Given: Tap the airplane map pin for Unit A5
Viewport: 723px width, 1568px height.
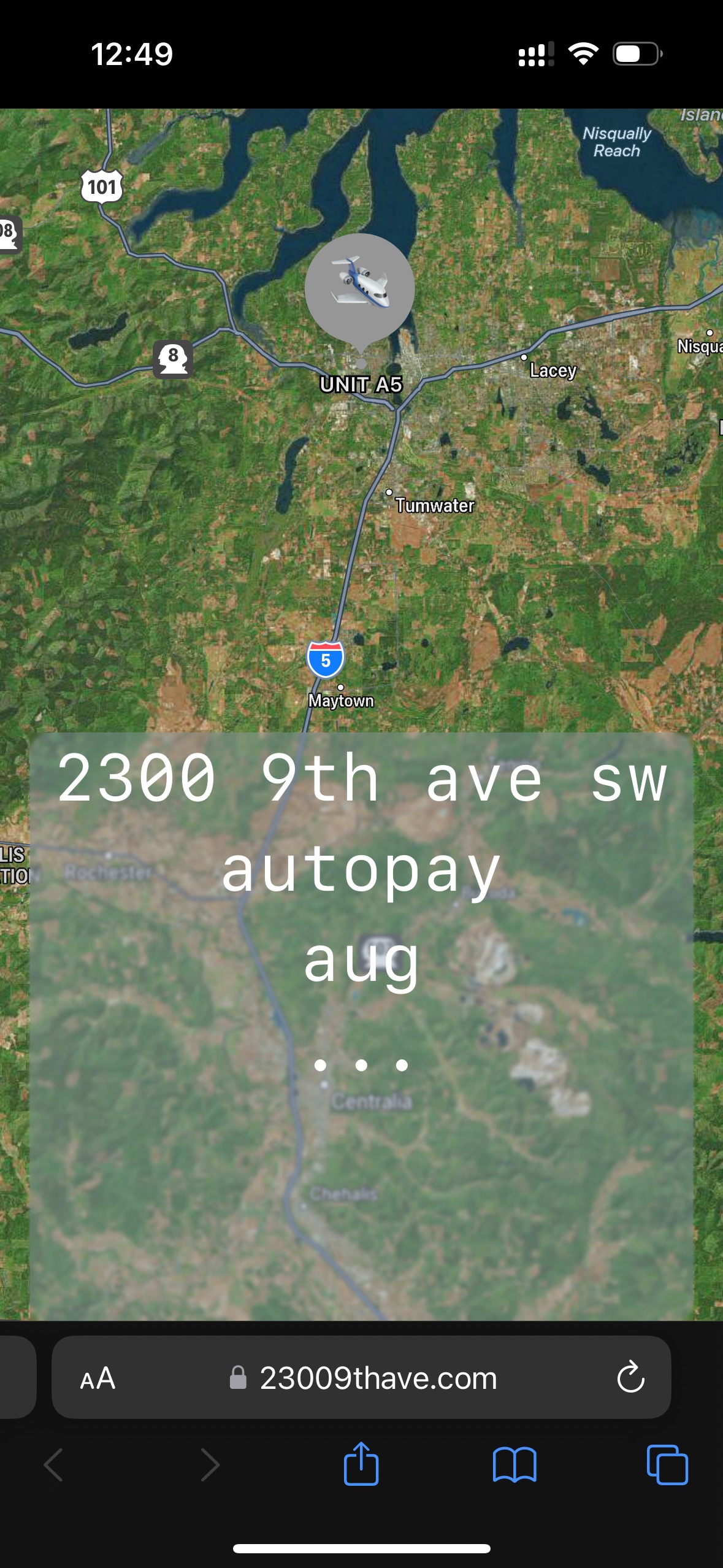Looking at the screenshot, I should click(360, 288).
